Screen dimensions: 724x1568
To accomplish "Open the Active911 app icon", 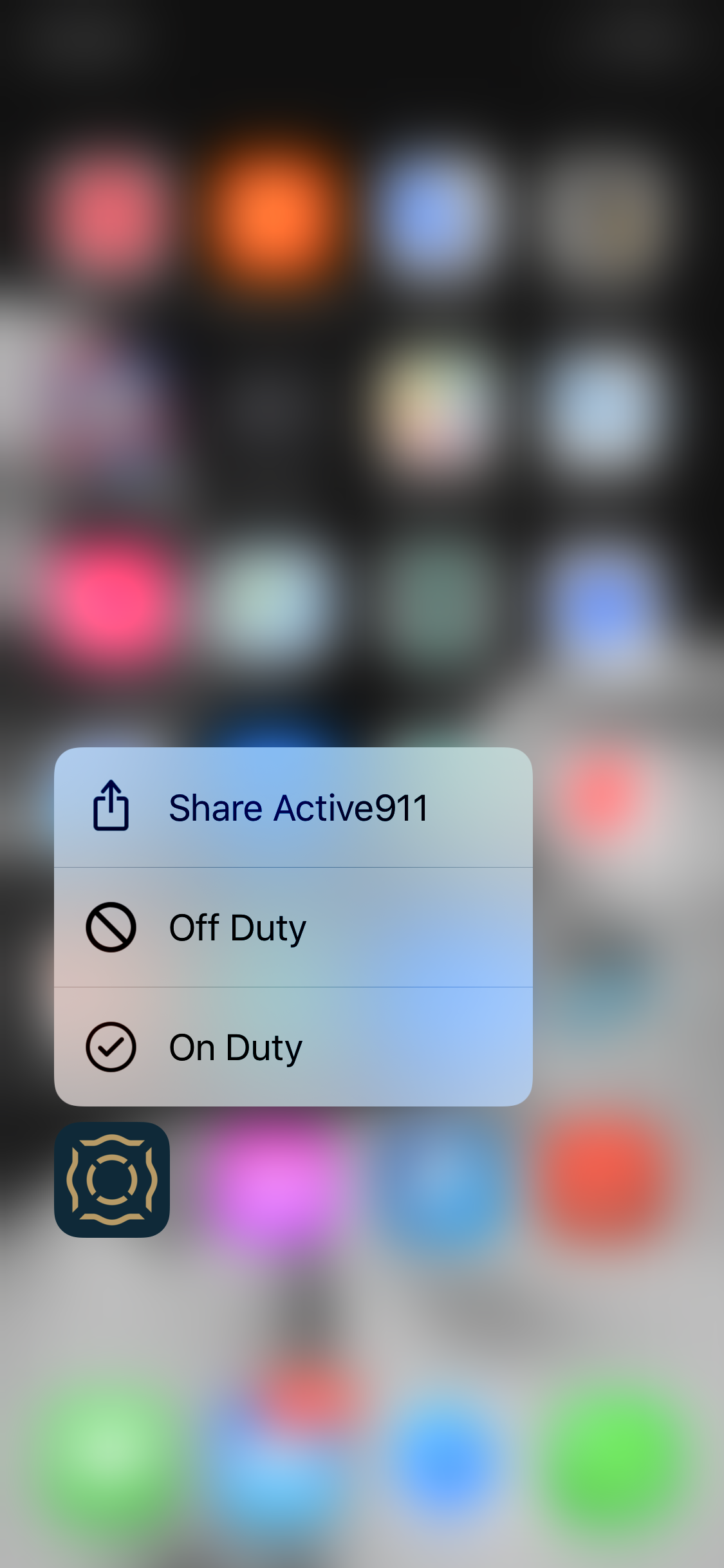I will [x=112, y=1179].
